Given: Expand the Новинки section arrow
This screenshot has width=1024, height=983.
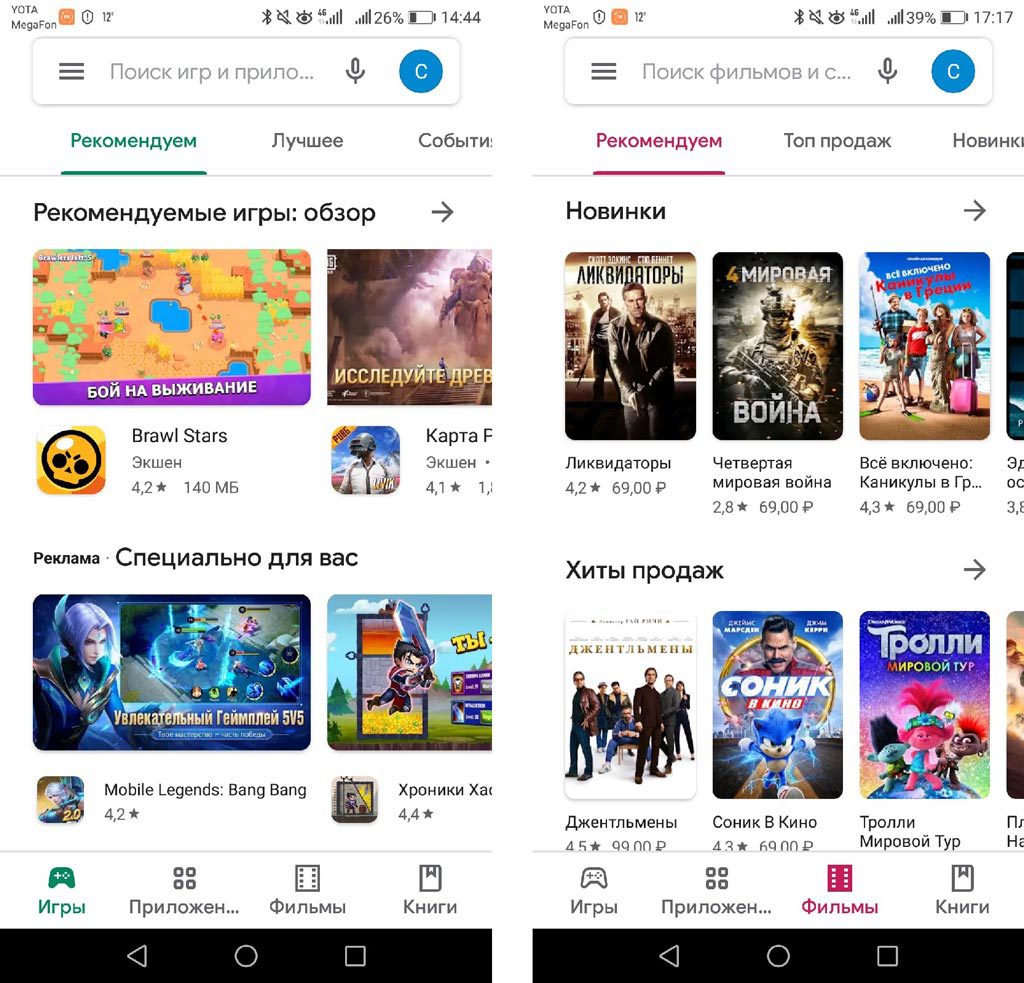Looking at the screenshot, I should (974, 210).
